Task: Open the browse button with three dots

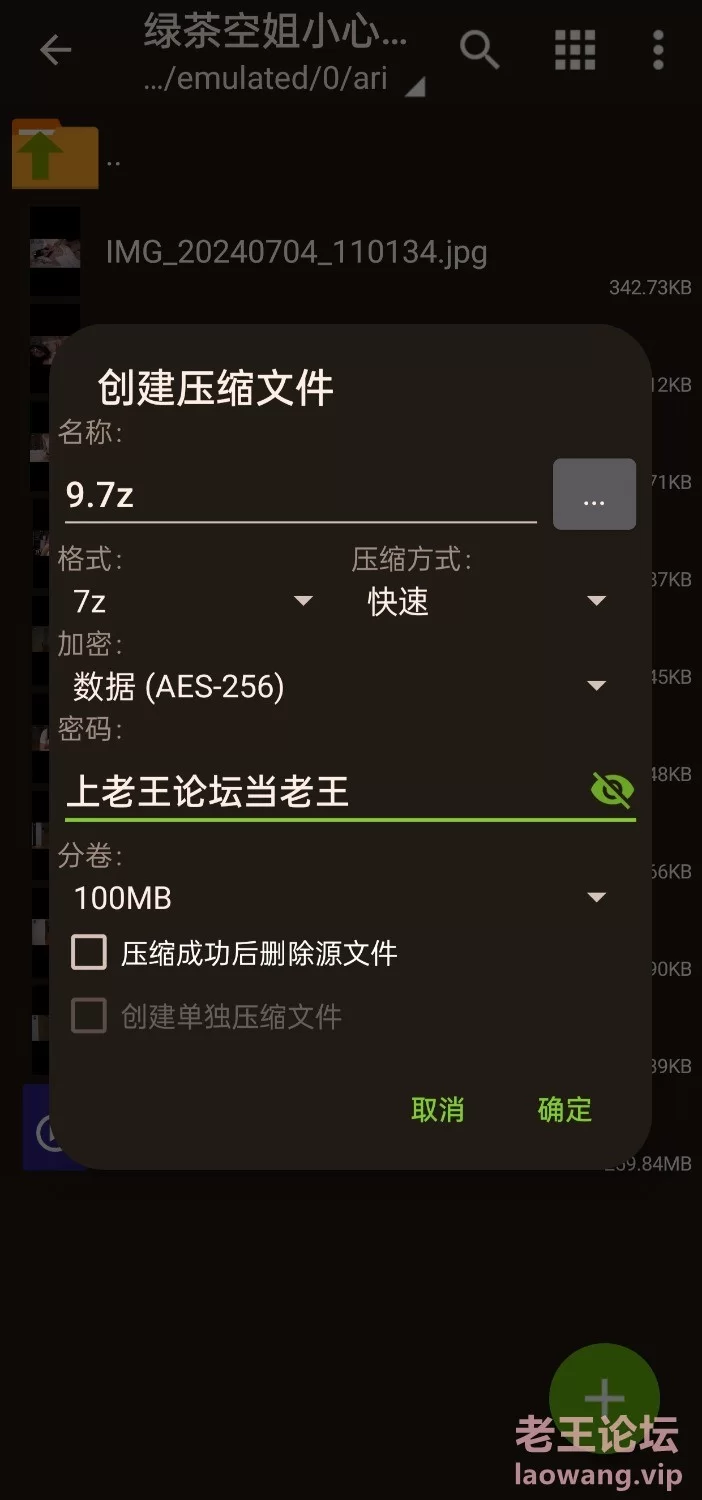Action: pos(594,494)
